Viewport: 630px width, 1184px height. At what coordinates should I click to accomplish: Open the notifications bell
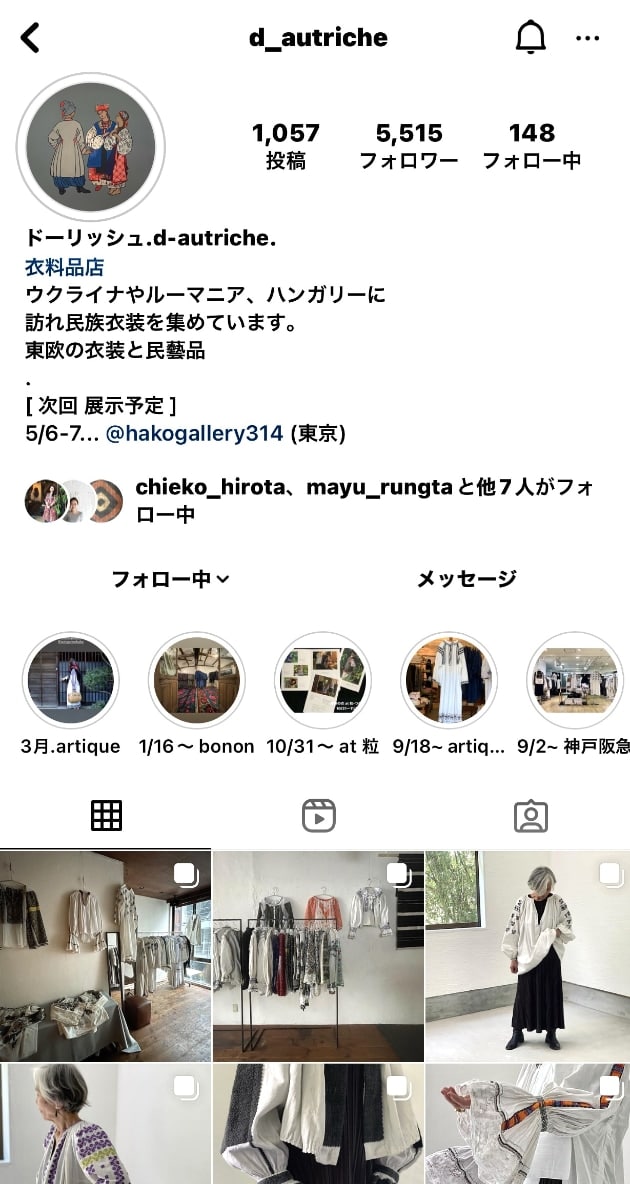(x=531, y=38)
